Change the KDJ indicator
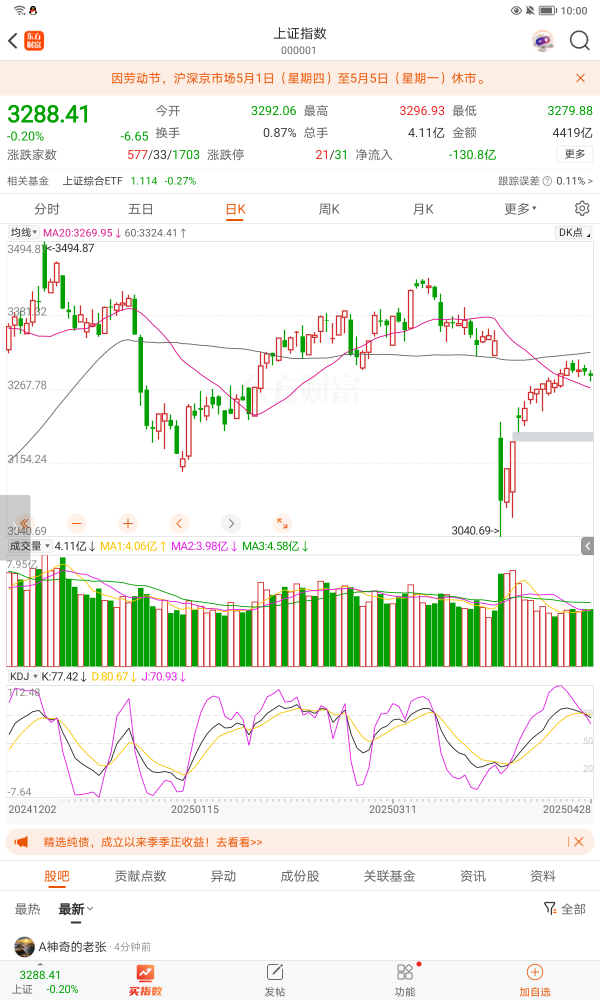The width and height of the screenshot is (600, 1000). tap(22, 677)
